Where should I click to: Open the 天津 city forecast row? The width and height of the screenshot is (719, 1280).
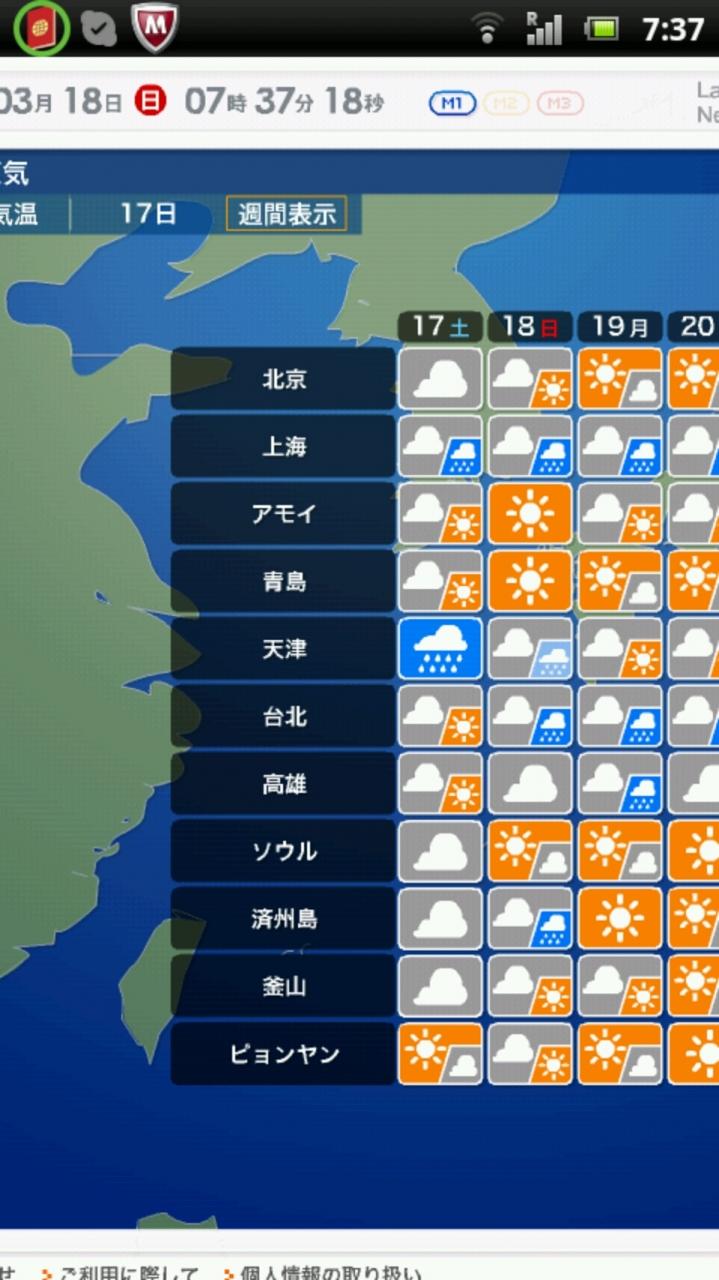[283, 649]
